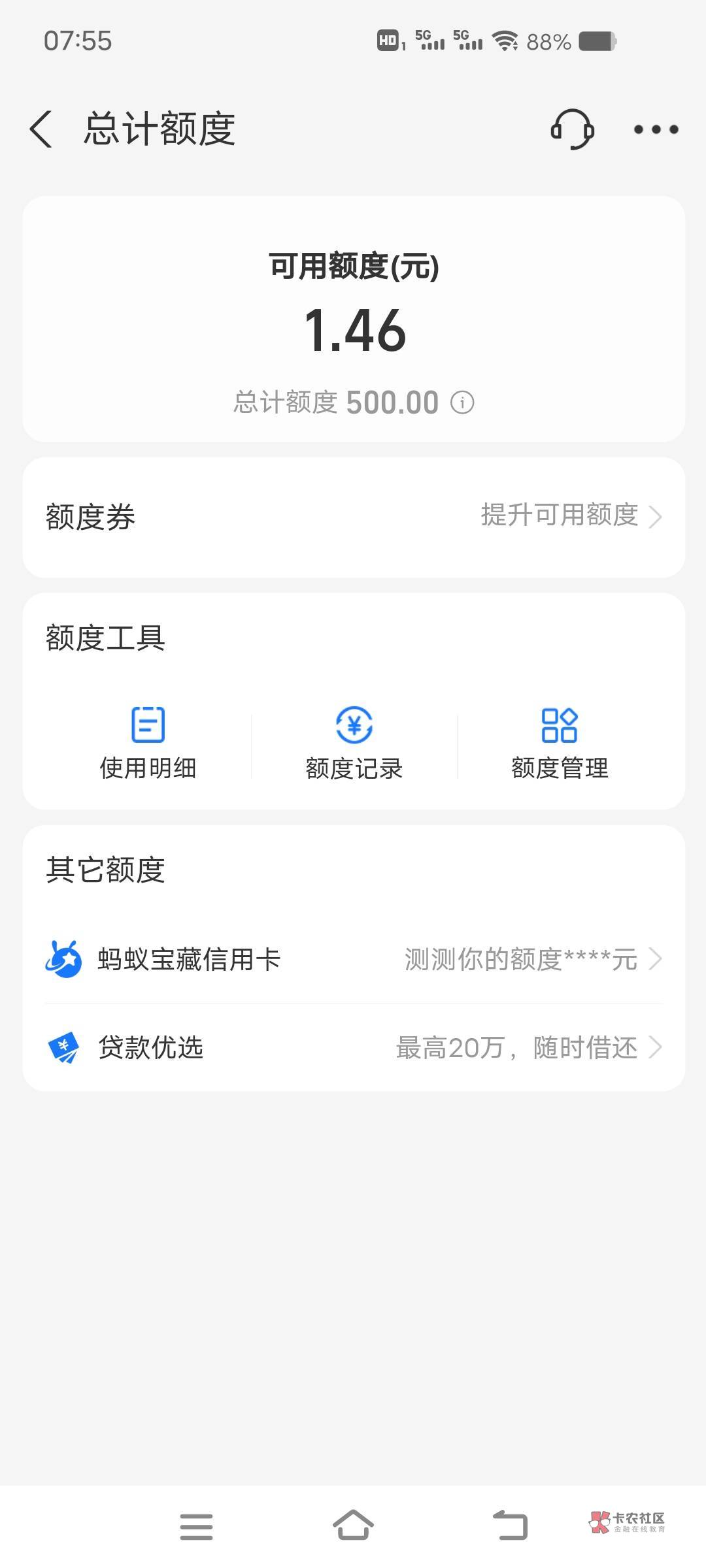Open customer service headset icon
The width and height of the screenshot is (706, 1568).
(x=572, y=129)
